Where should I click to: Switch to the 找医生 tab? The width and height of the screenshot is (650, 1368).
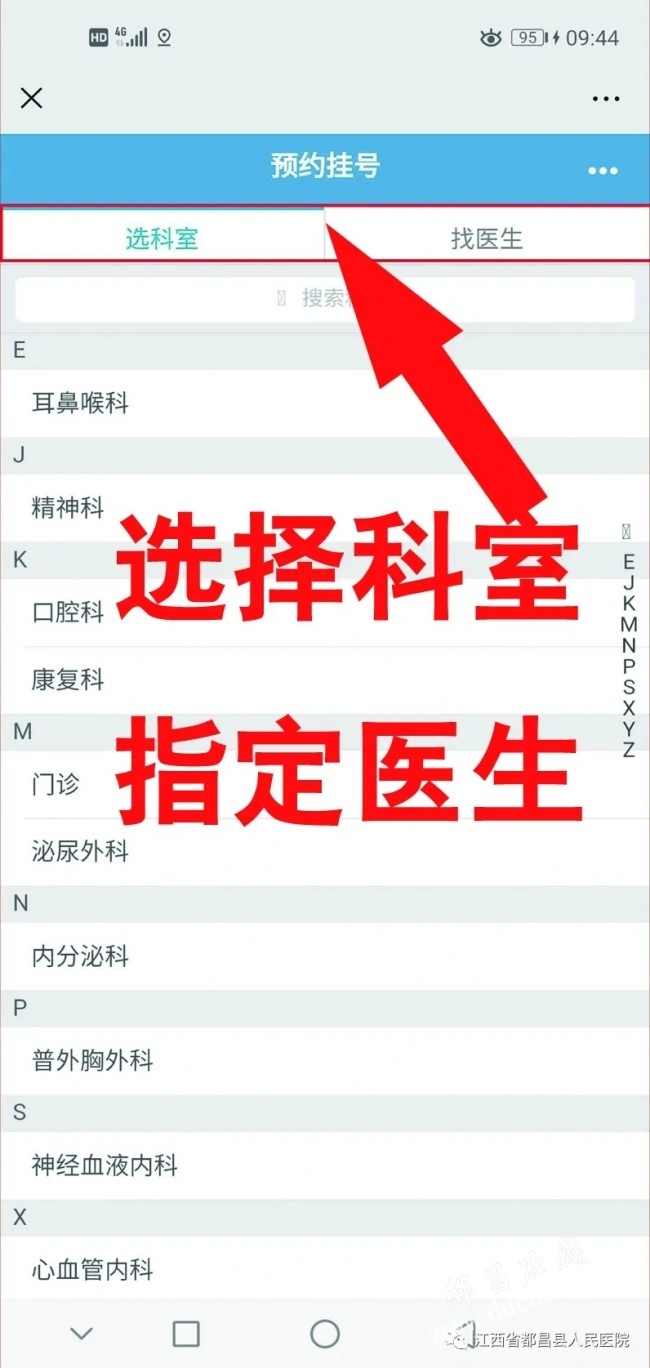tap(487, 238)
